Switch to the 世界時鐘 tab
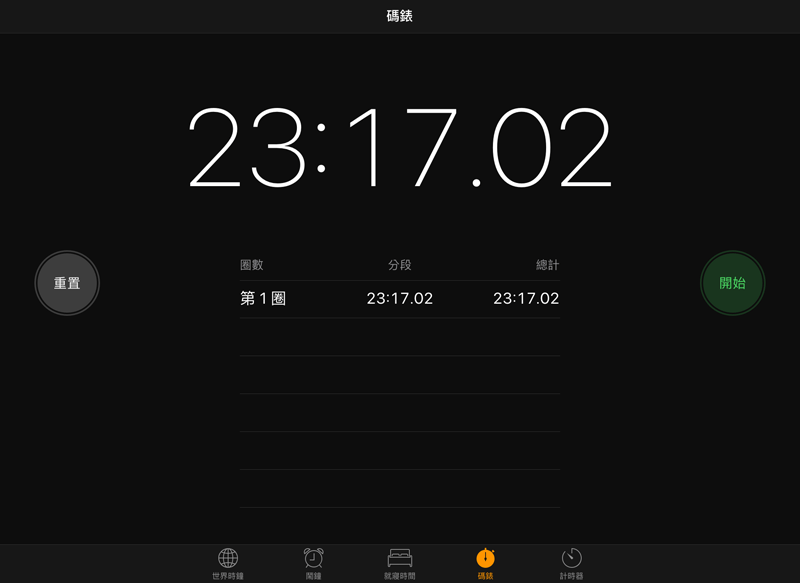The height and width of the screenshot is (583, 800). coord(228,563)
